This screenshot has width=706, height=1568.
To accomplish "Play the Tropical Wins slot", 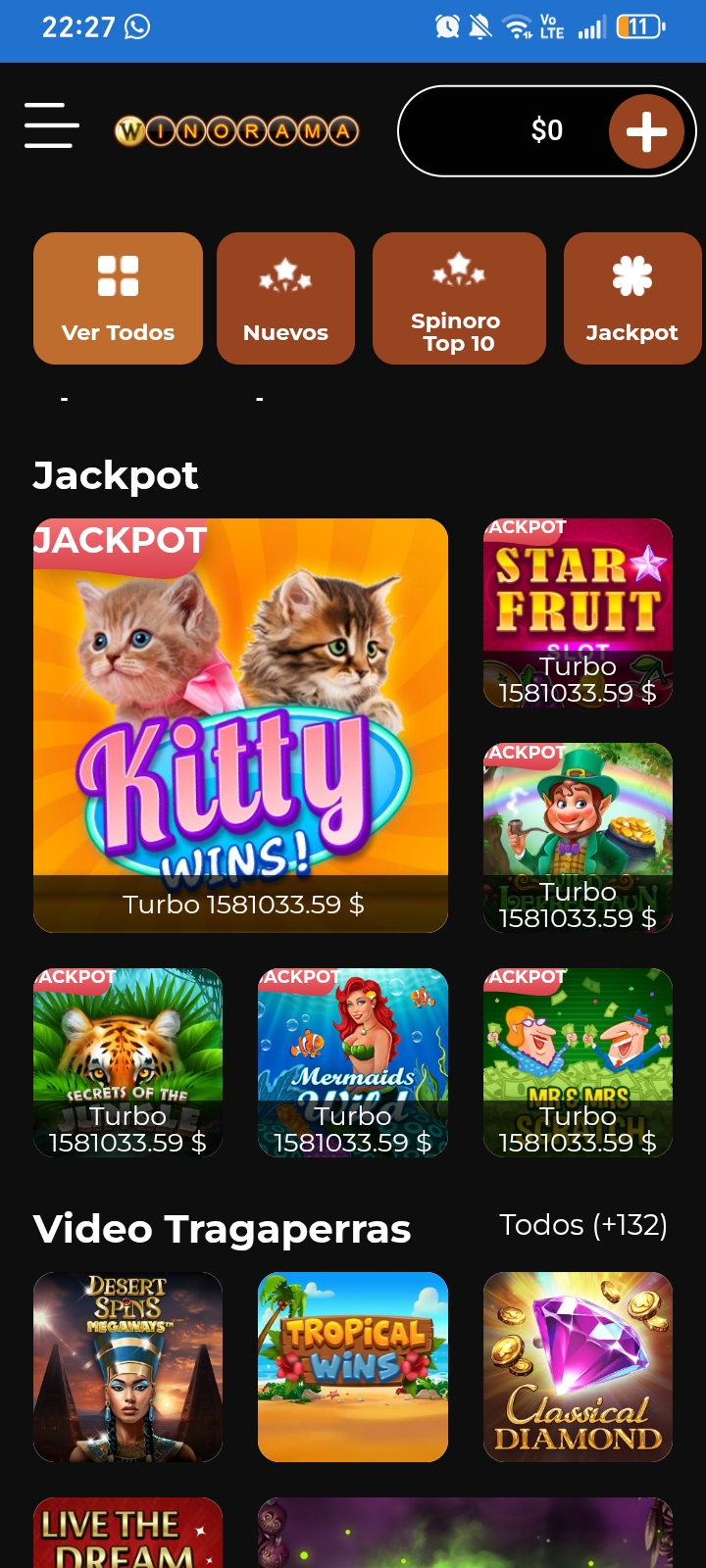I will [353, 1367].
